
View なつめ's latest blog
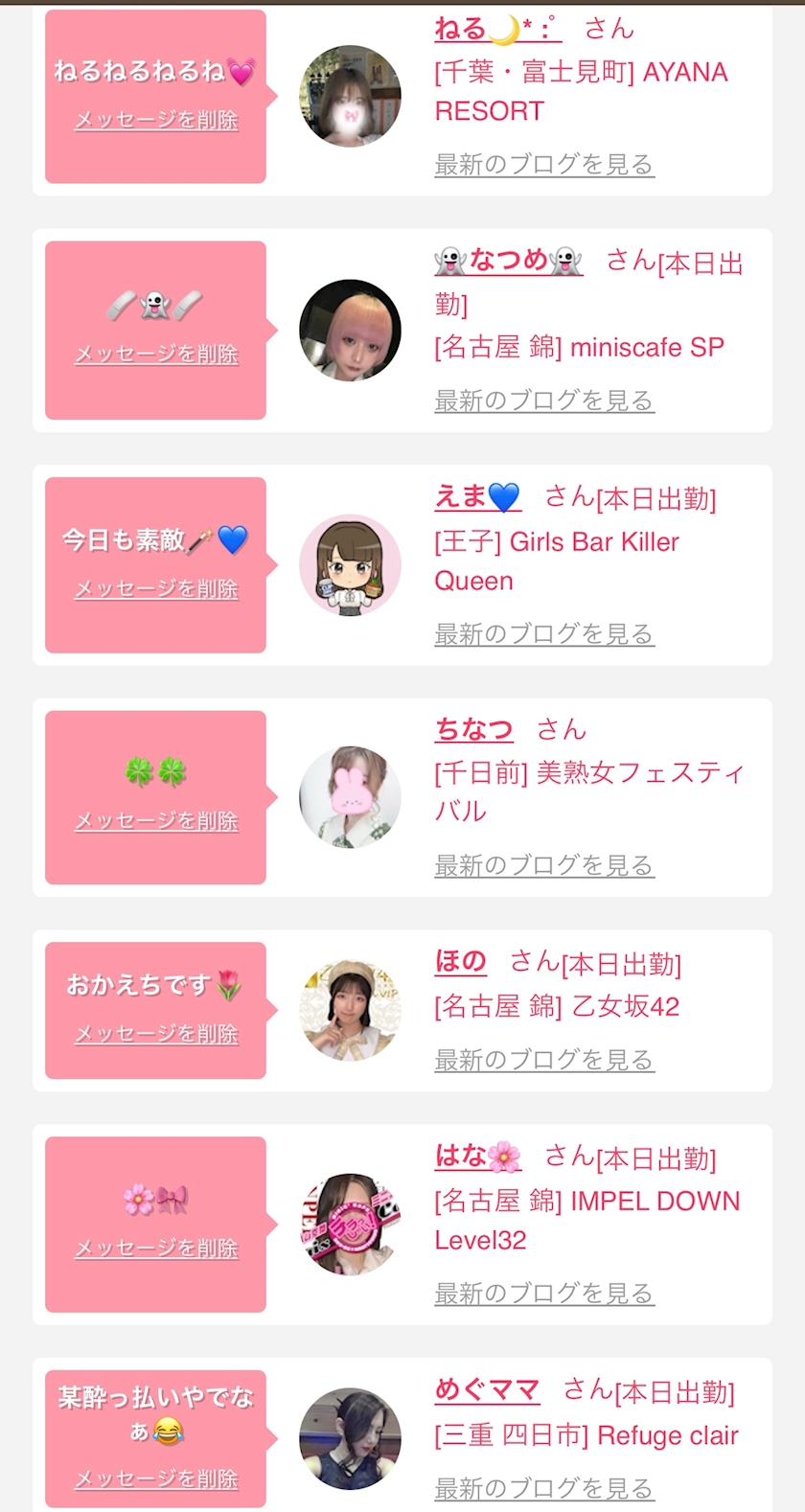(543, 401)
